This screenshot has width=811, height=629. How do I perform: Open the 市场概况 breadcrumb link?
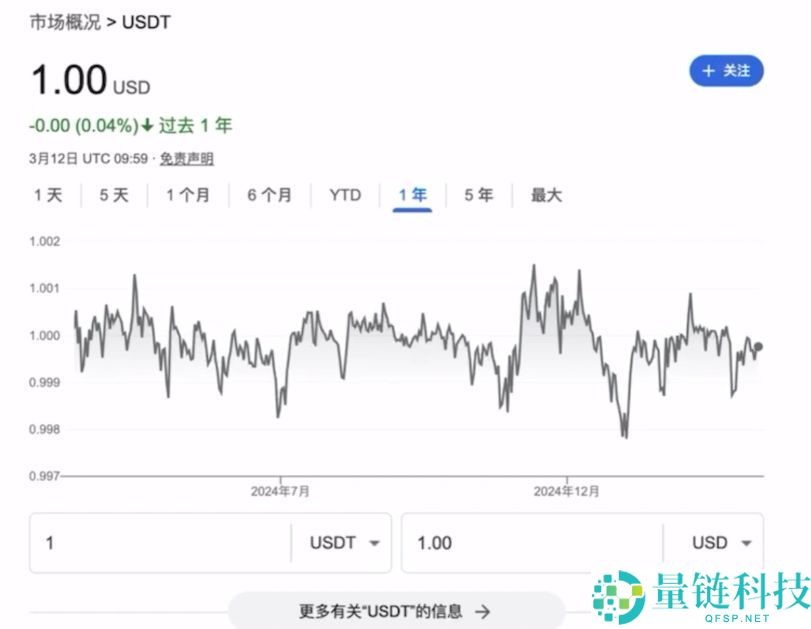click(65, 21)
